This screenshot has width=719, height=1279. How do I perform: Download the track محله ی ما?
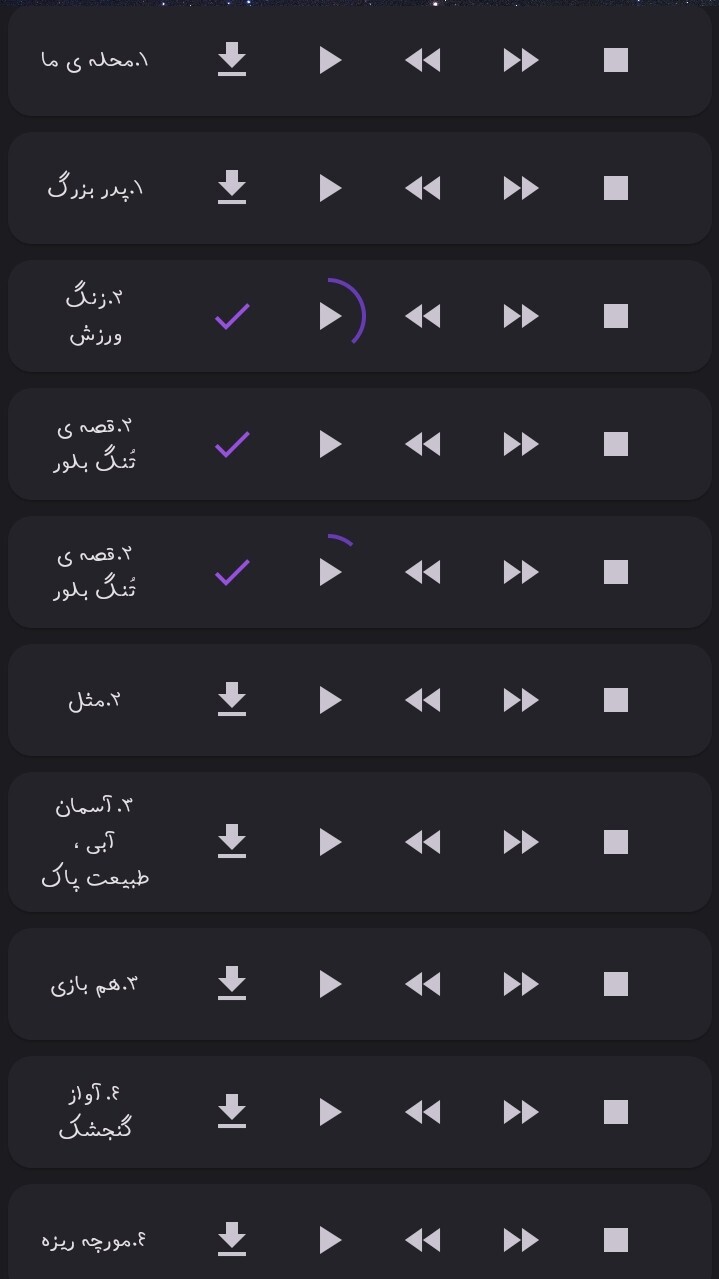(232, 60)
